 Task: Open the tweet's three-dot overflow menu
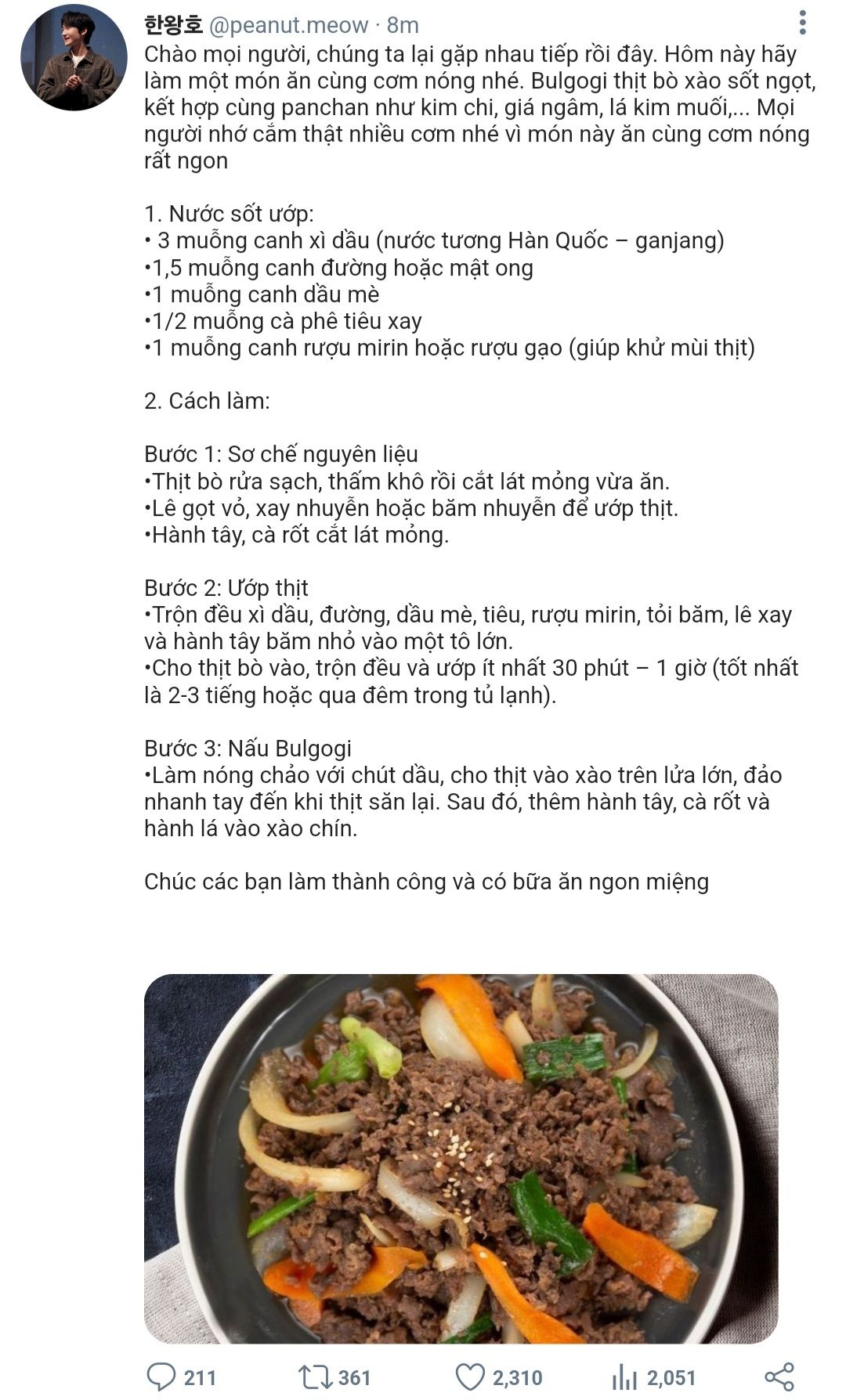tap(802, 23)
